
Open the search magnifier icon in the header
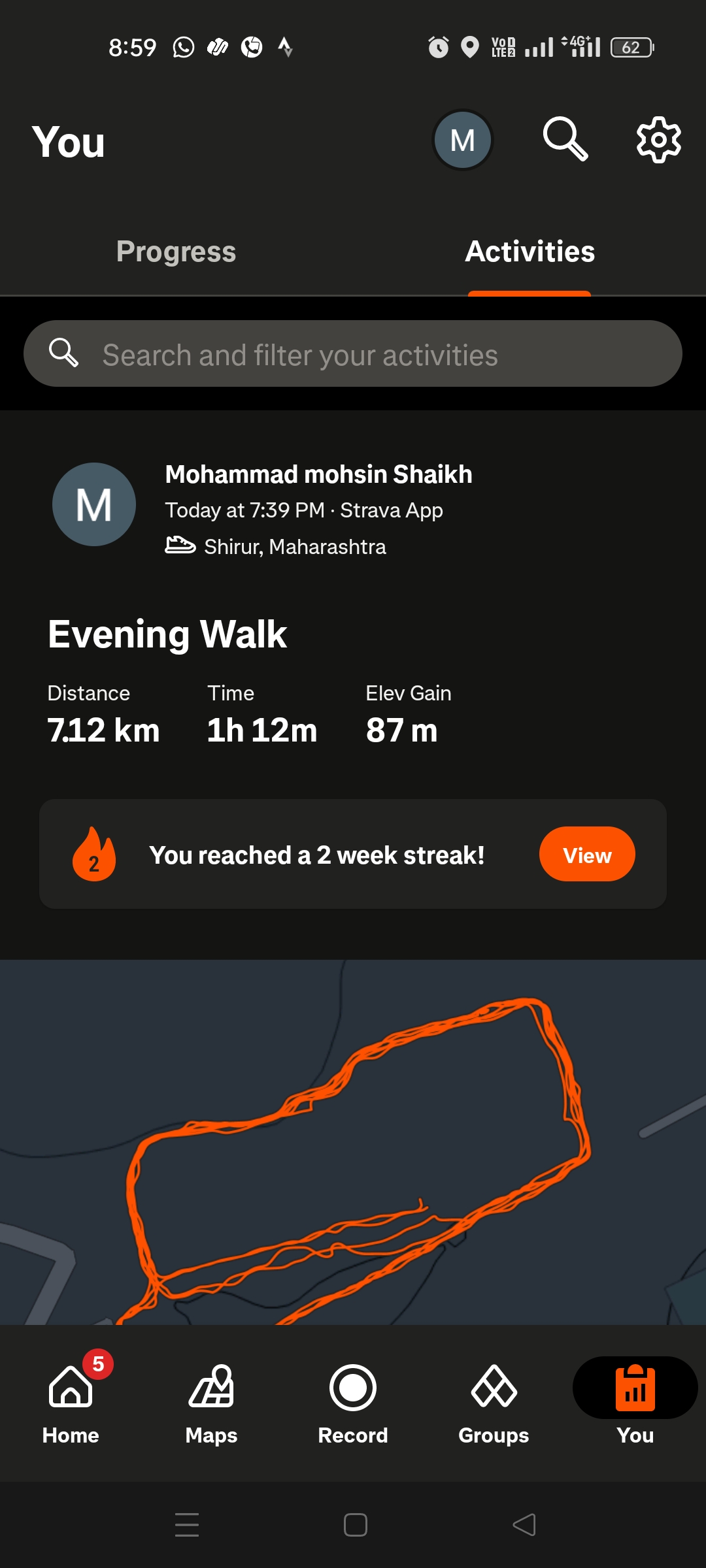[x=565, y=140]
